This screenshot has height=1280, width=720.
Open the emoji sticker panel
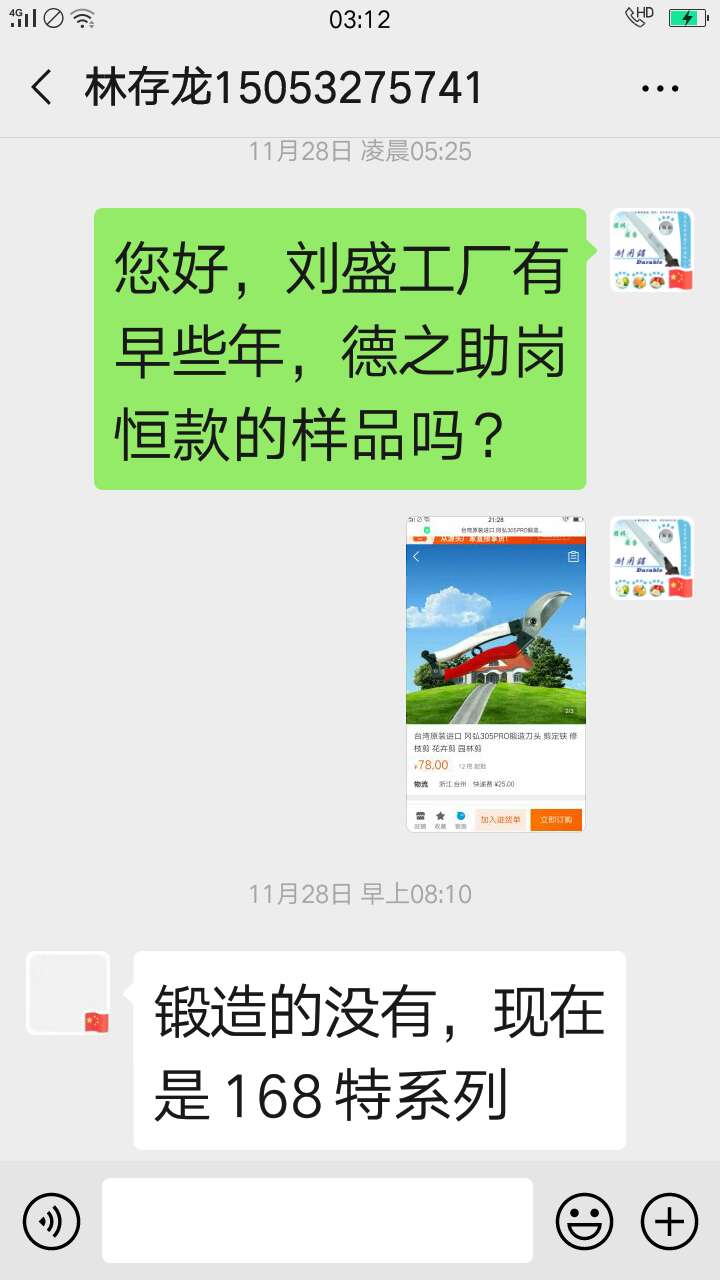(x=584, y=1221)
